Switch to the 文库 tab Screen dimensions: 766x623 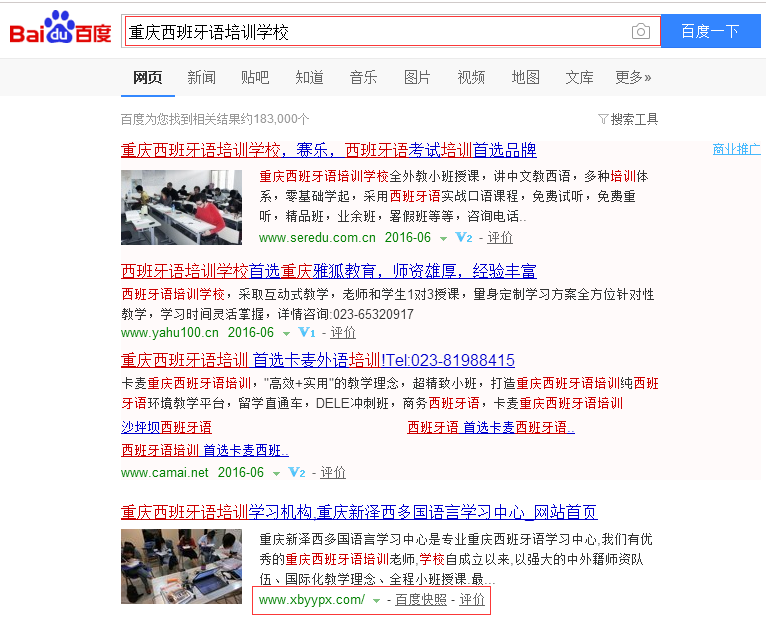point(579,77)
